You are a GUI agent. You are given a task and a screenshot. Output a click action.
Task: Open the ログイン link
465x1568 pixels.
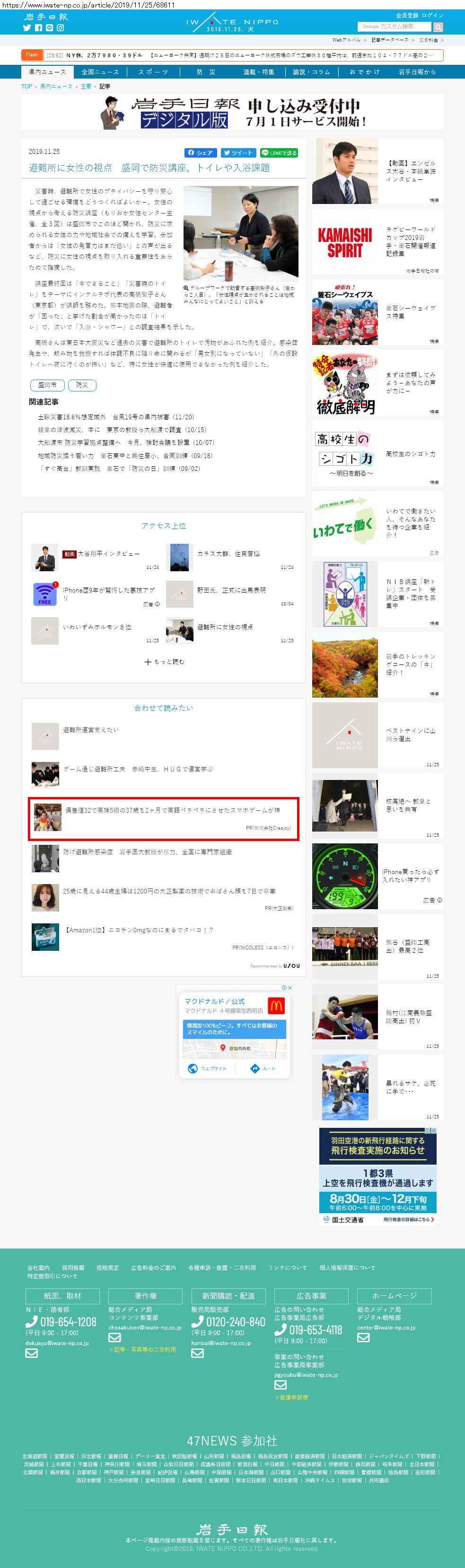point(433,15)
